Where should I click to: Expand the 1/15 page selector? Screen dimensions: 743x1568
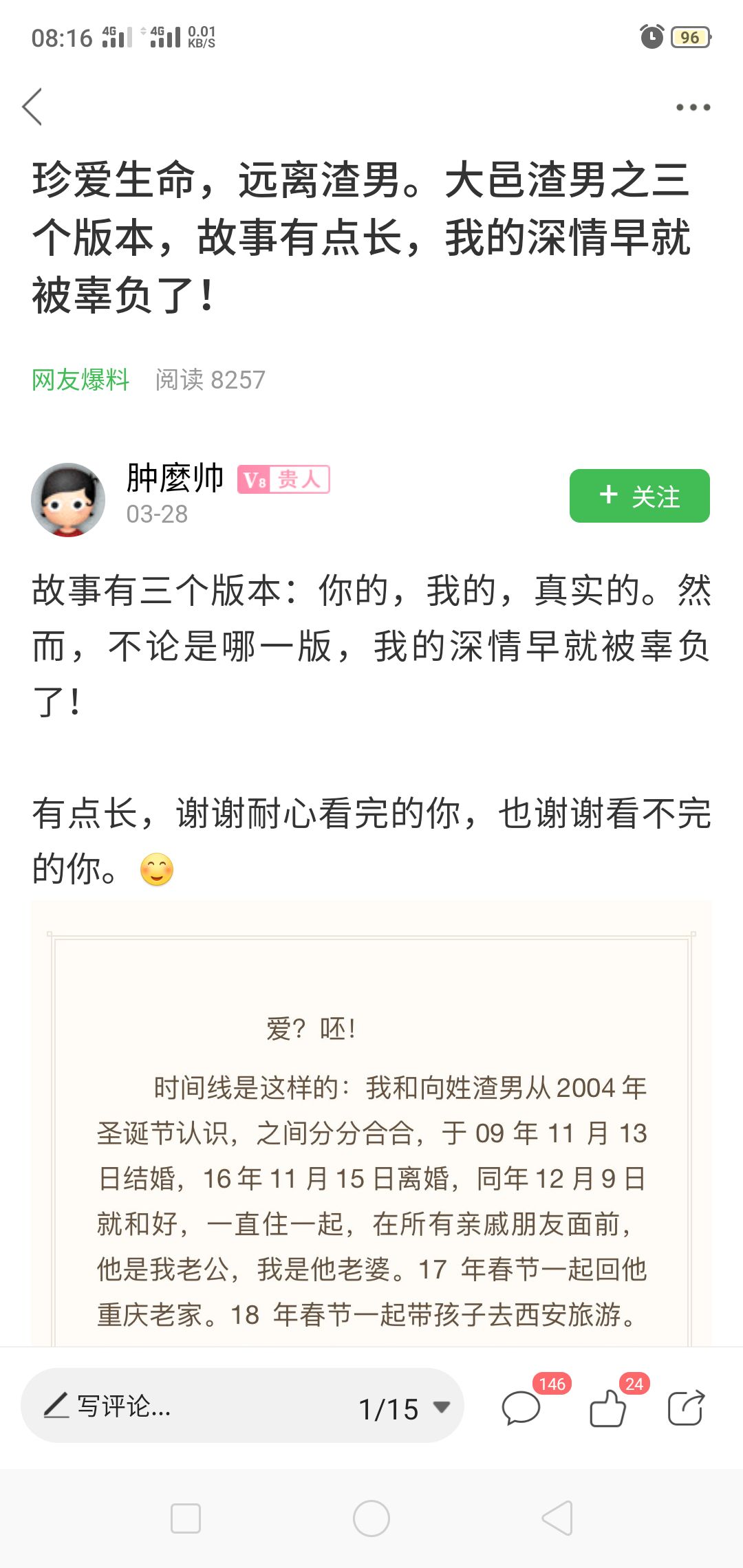pos(405,1408)
